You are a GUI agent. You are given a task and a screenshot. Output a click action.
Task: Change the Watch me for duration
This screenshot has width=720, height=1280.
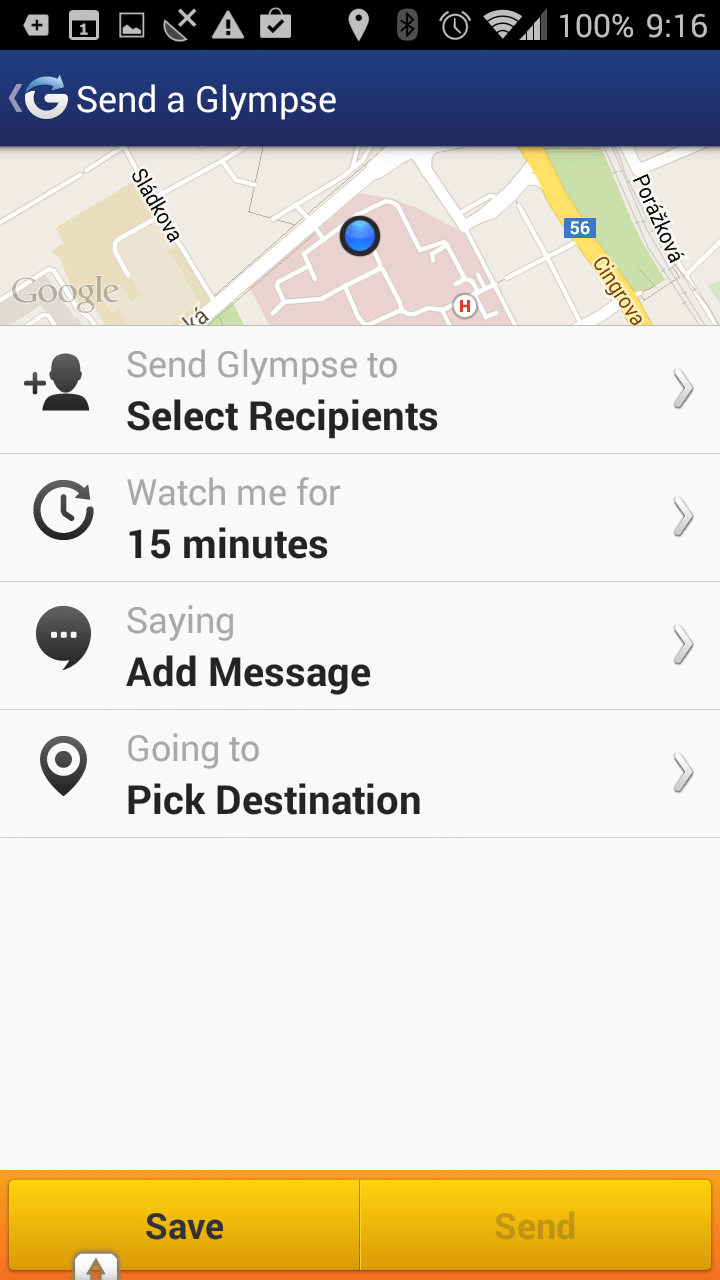(x=360, y=518)
